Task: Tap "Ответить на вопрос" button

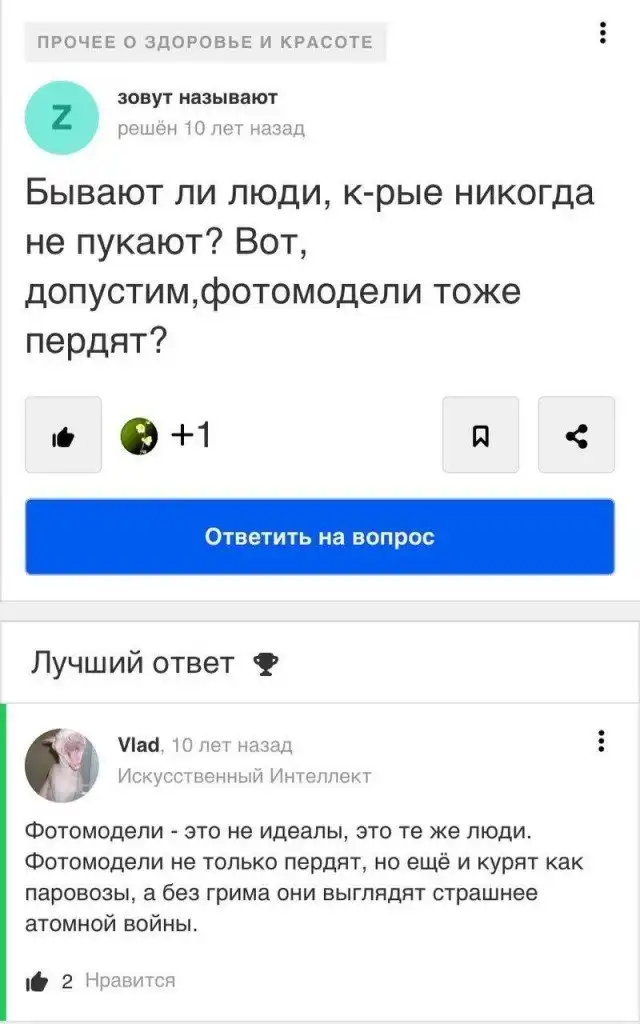Action: coord(320,537)
